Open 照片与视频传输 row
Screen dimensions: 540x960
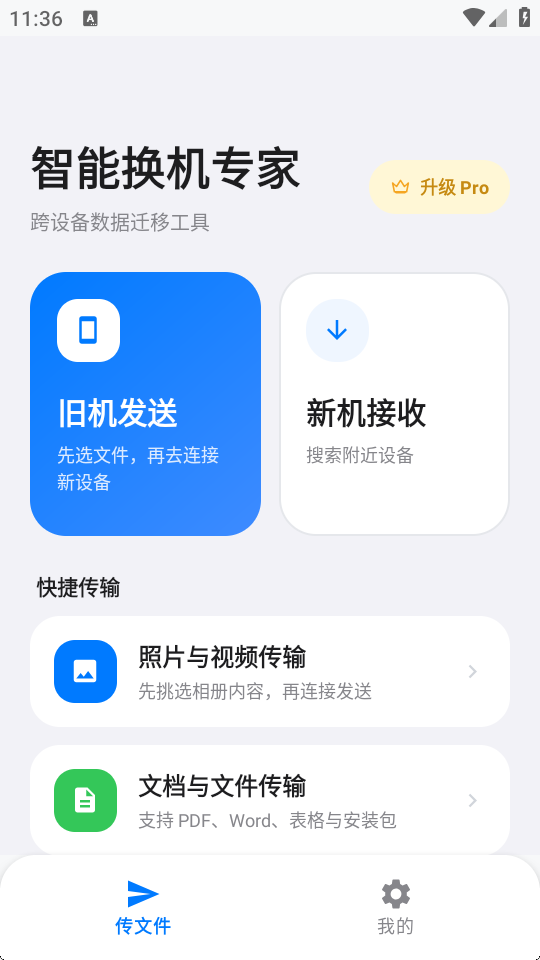[x=270, y=672]
